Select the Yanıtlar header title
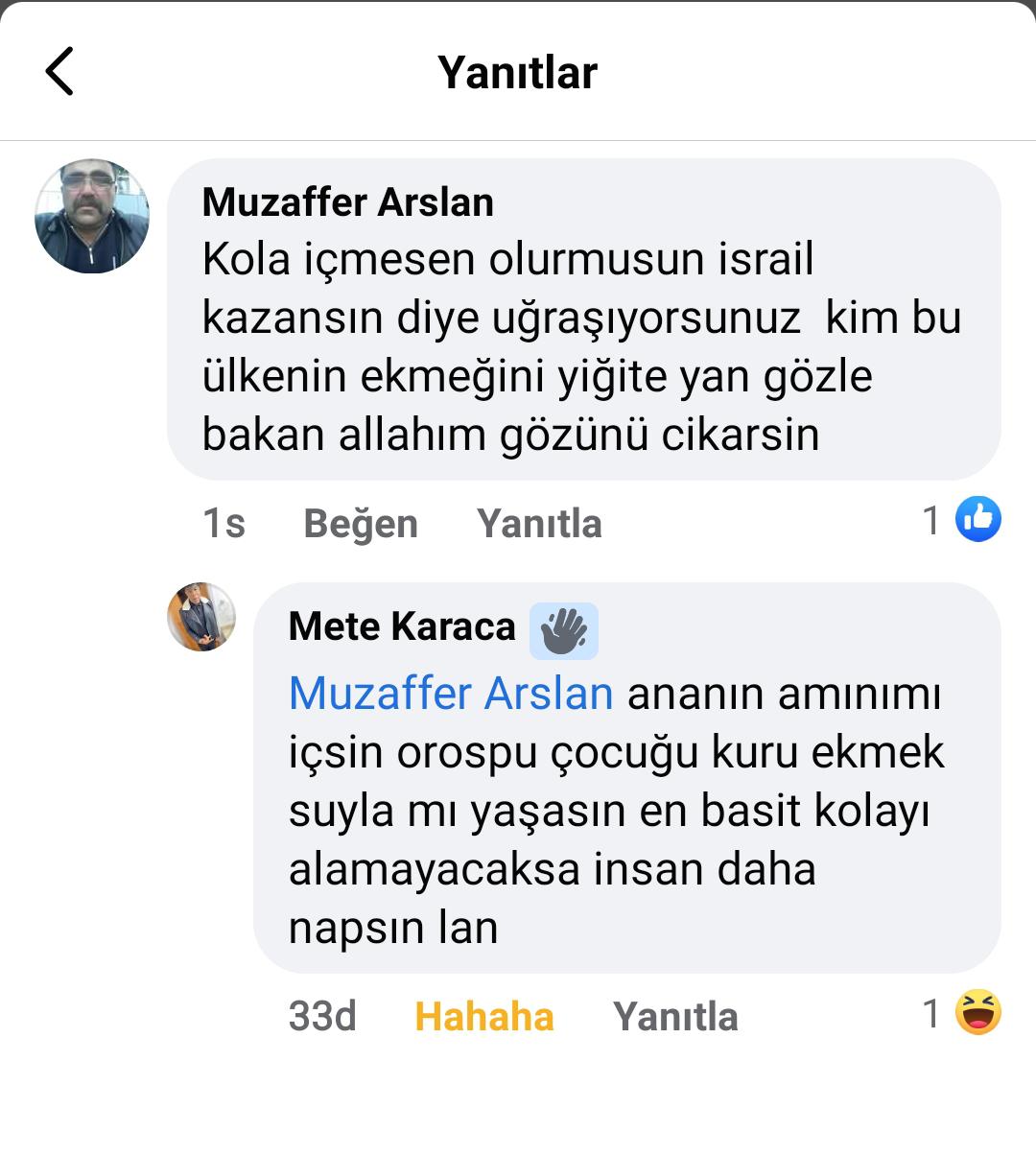The width and height of the screenshot is (1036, 1156). tap(518, 73)
